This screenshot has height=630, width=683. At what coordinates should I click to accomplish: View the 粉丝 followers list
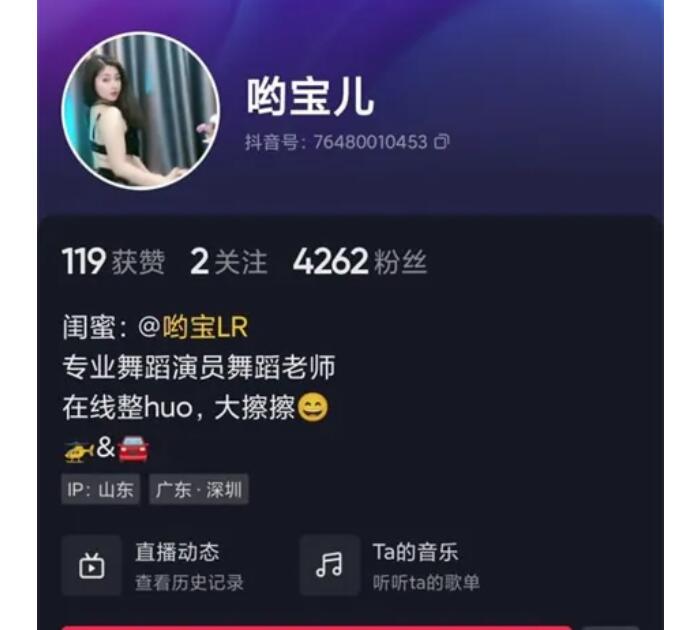pyautogui.click(x=360, y=263)
